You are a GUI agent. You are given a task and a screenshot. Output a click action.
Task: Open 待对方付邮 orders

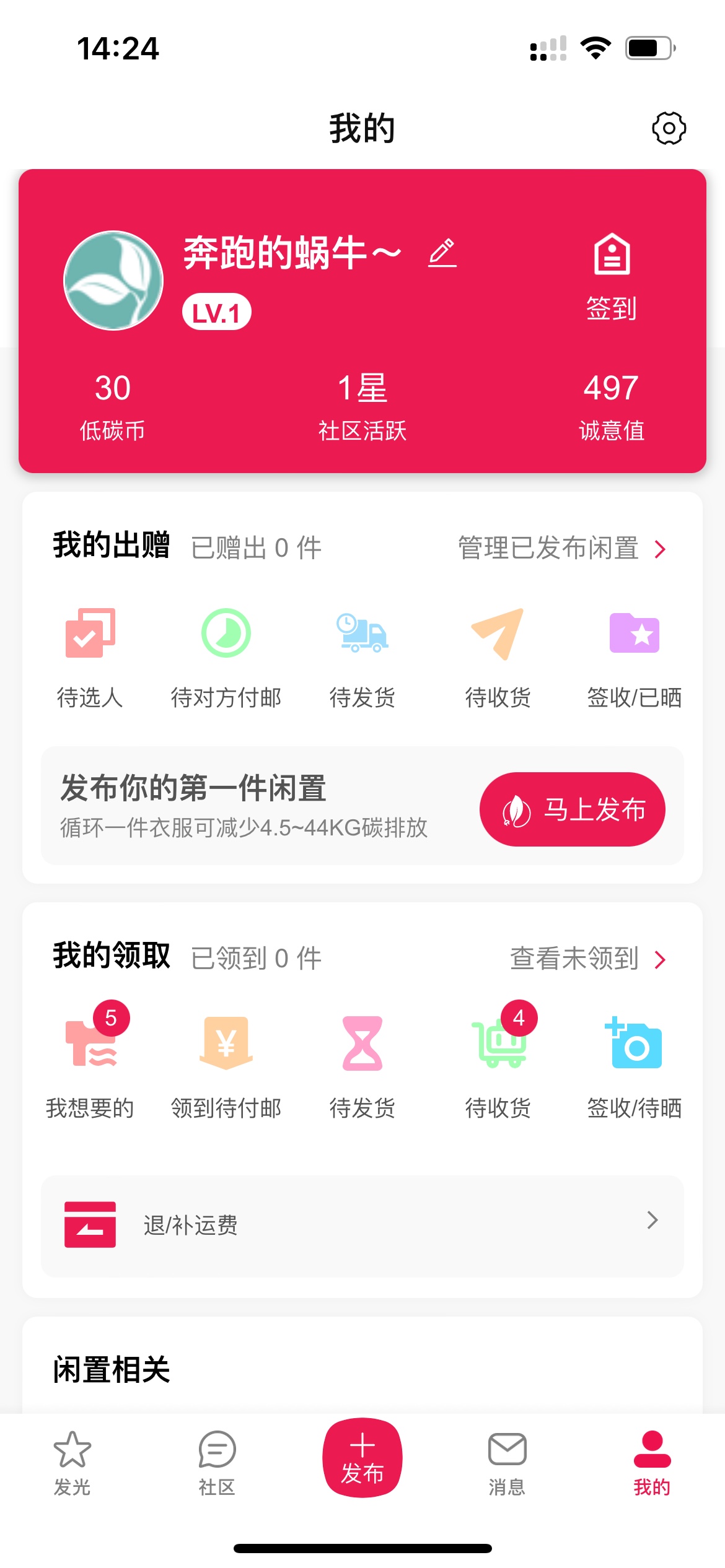tap(226, 658)
